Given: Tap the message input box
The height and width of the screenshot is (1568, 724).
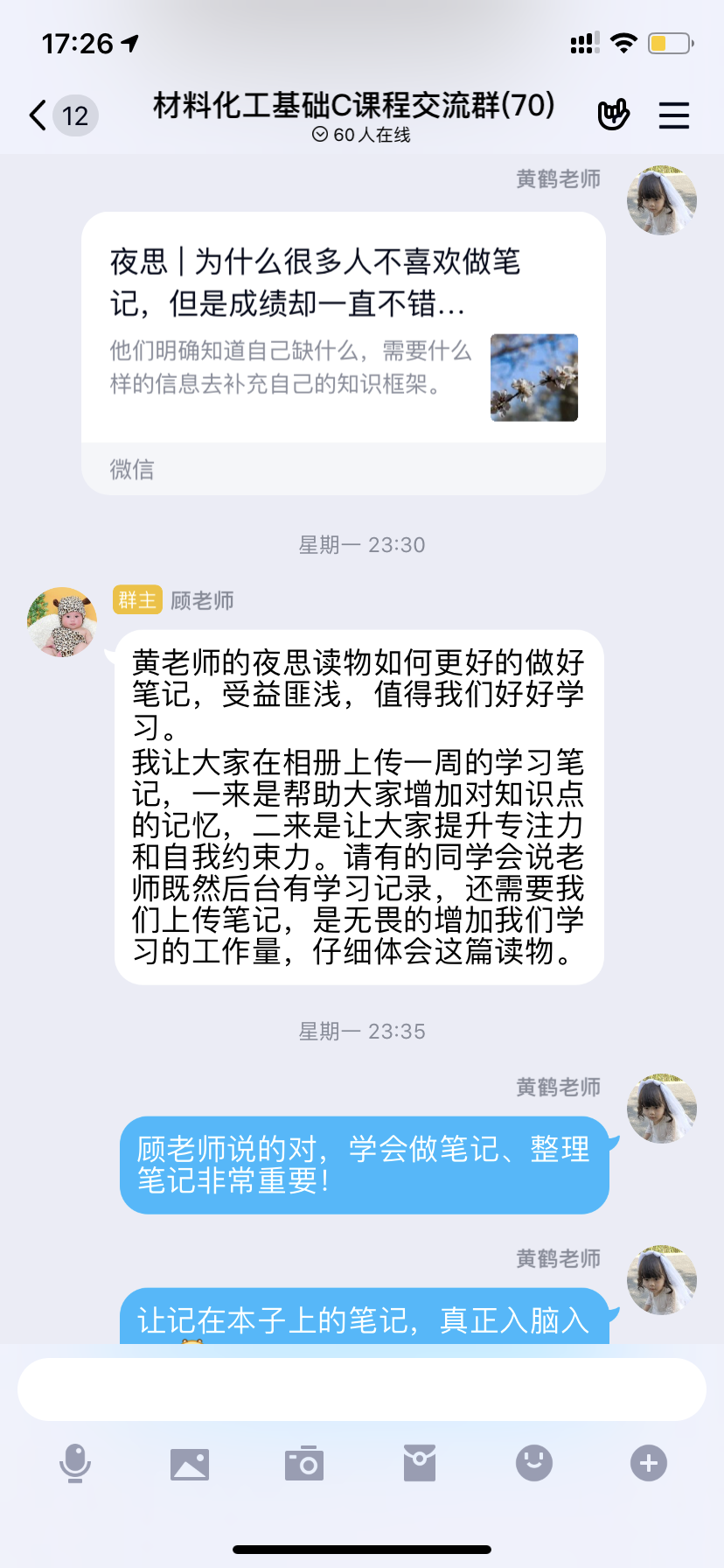Looking at the screenshot, I should pos(362,1389).
